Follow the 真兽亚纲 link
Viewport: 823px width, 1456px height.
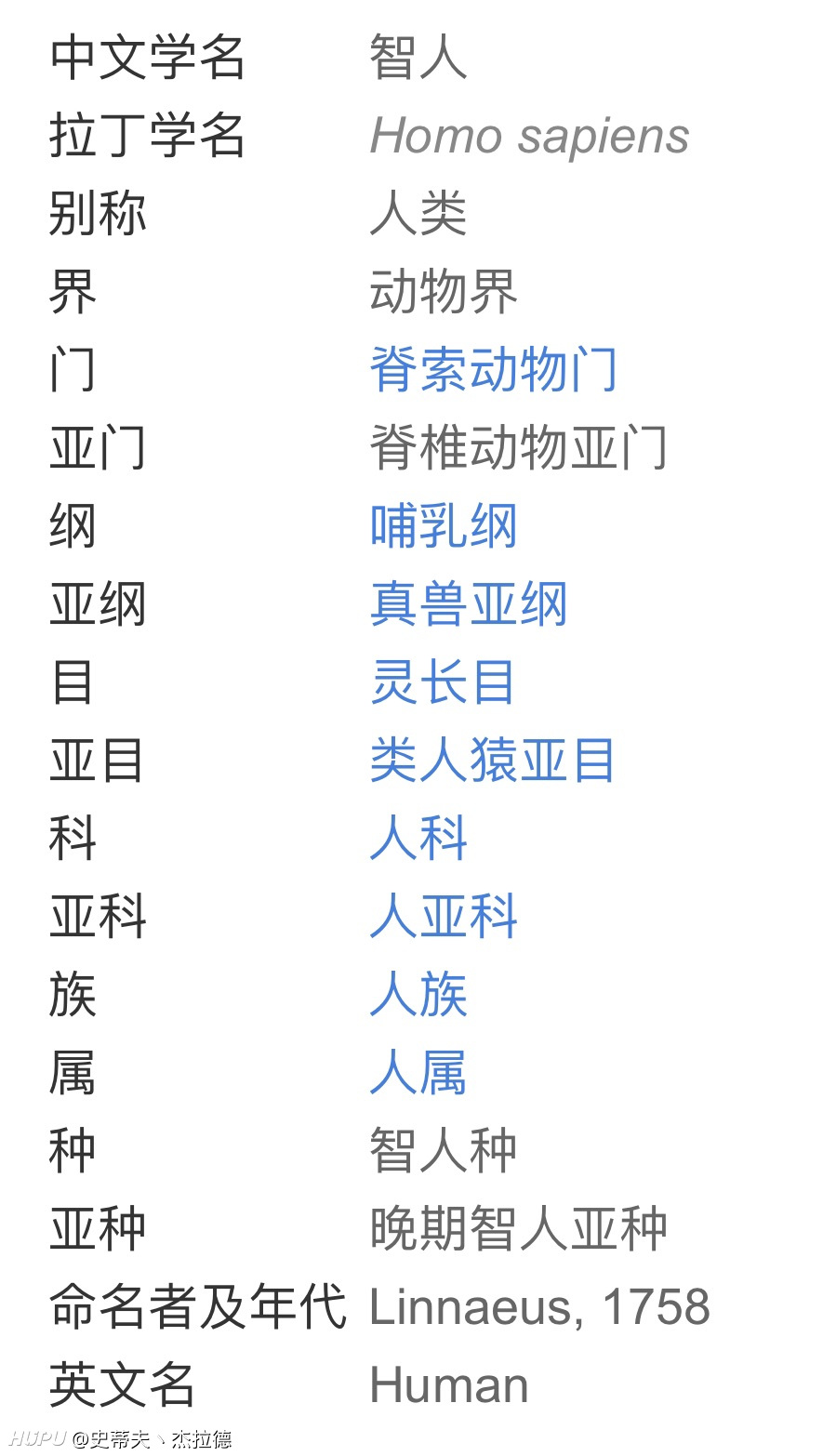point(468,603)
